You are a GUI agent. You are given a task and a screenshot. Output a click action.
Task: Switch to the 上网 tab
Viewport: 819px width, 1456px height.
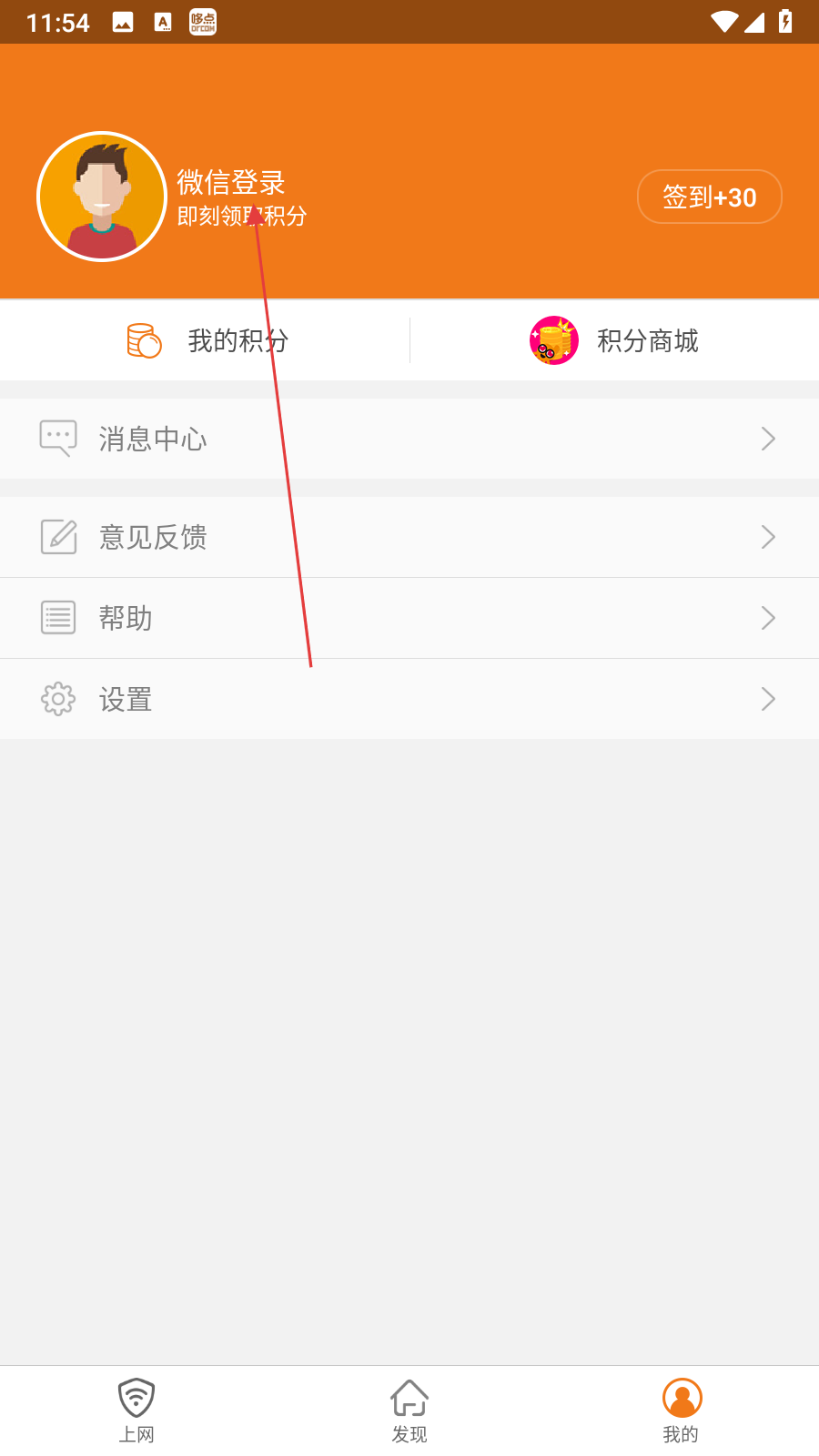pyautogui.click(x=136, y=1410)
